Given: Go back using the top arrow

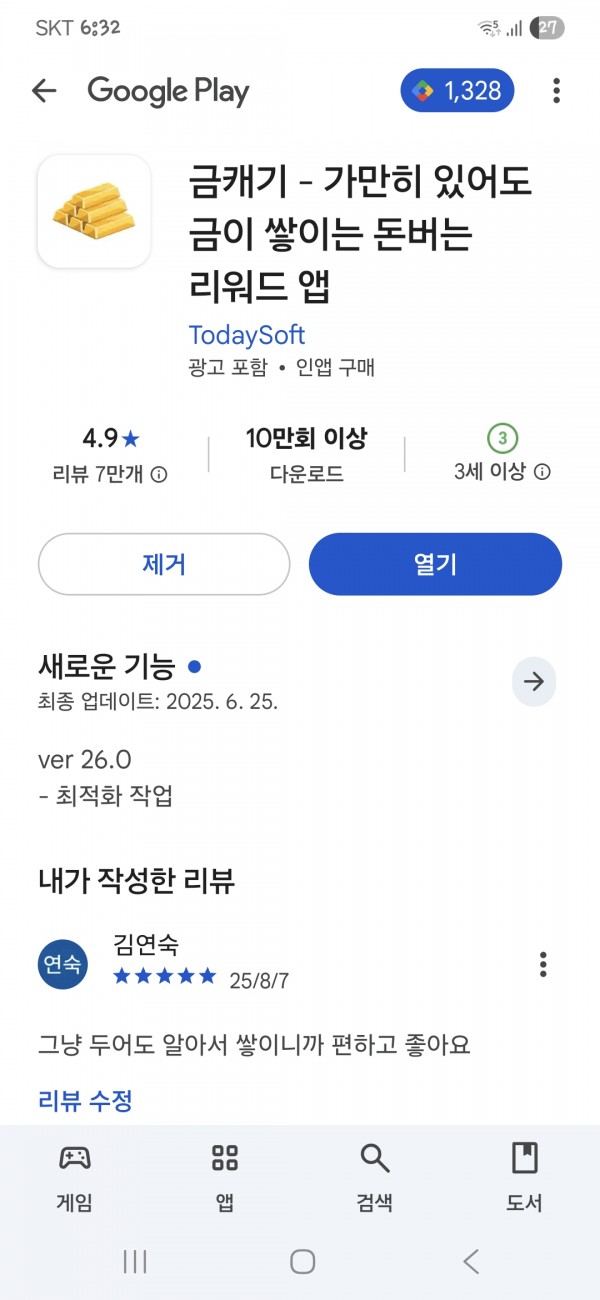Looking at the screenshot, I should [44, 91].
